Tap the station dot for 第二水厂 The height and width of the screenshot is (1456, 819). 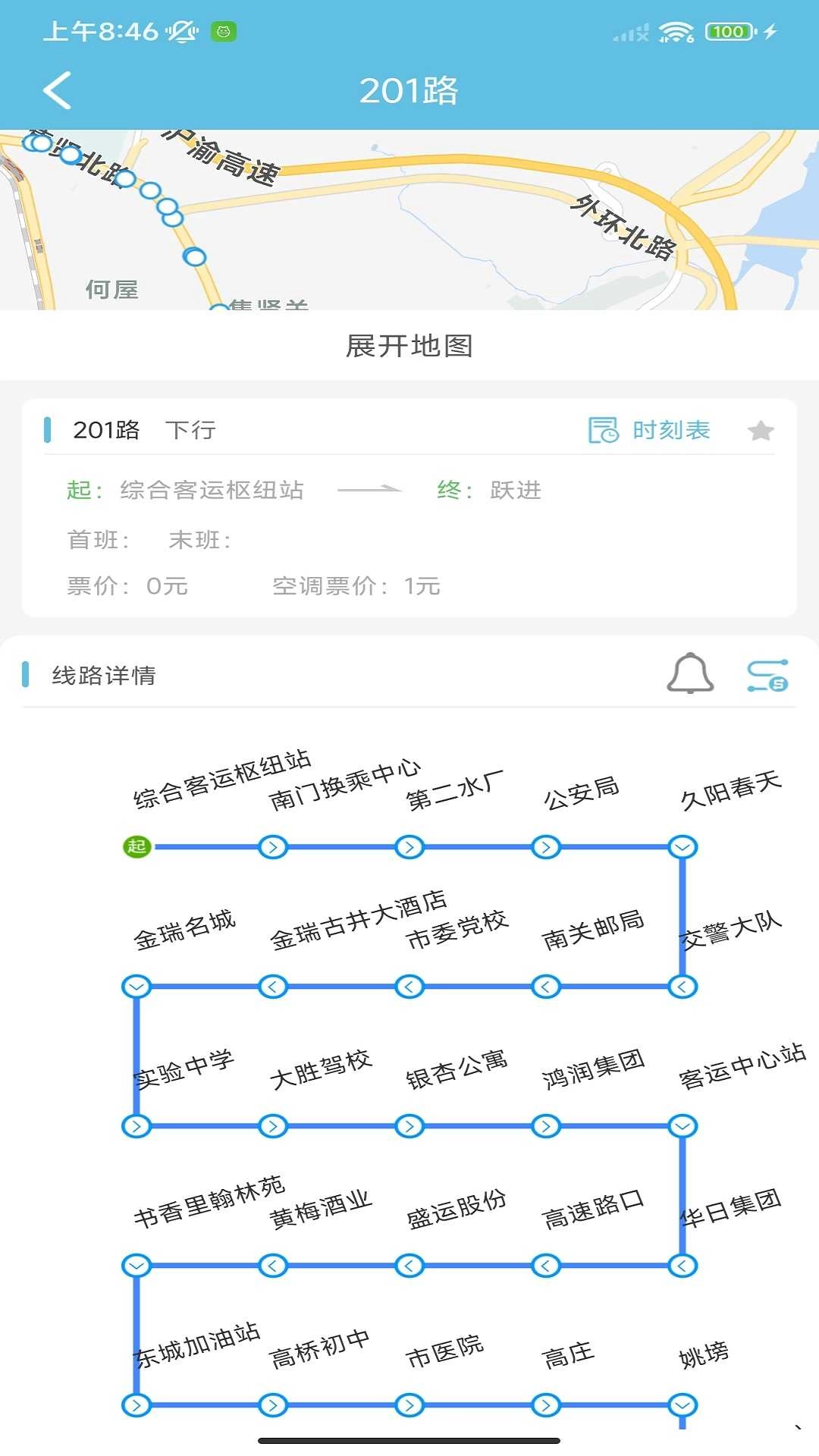(x=408, y=848)
